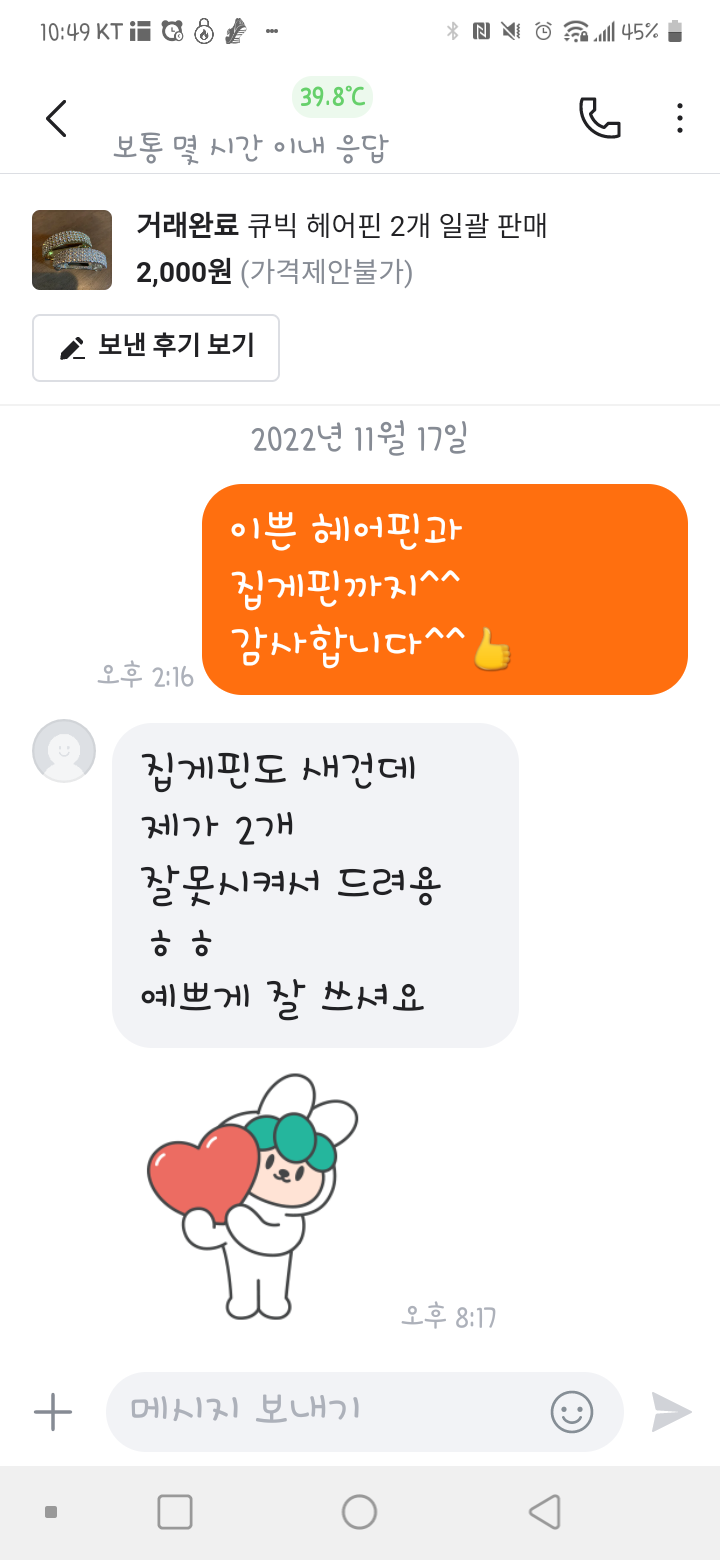Go back using the top-left arrow
The width and height of the screenshot is (720, 1560).
tap(56, 119)
